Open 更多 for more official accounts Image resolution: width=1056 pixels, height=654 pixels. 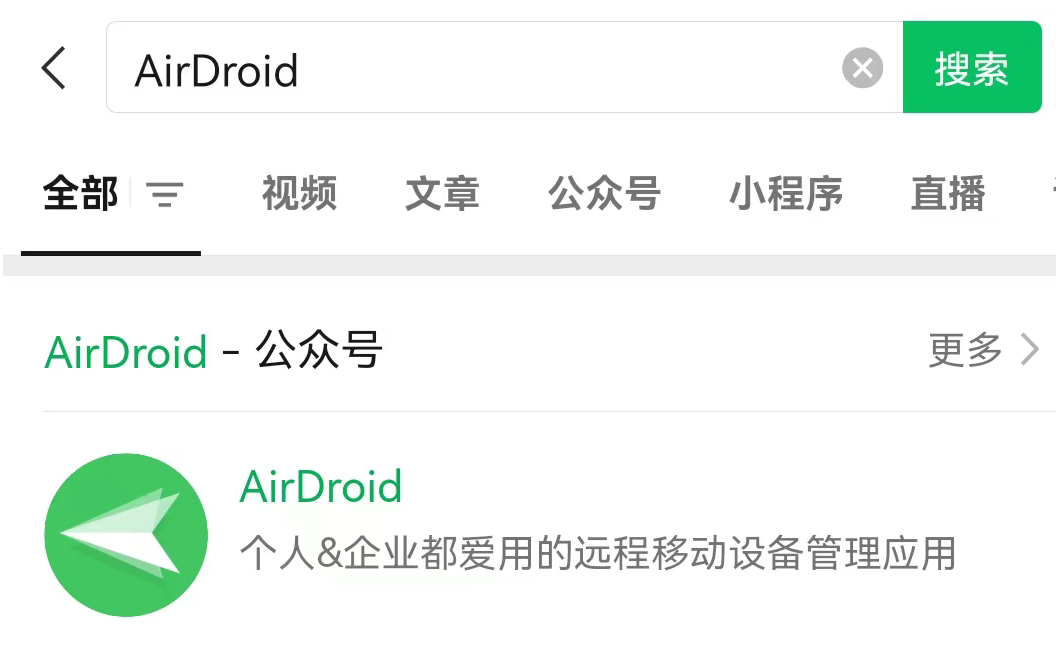pos(983,350)
